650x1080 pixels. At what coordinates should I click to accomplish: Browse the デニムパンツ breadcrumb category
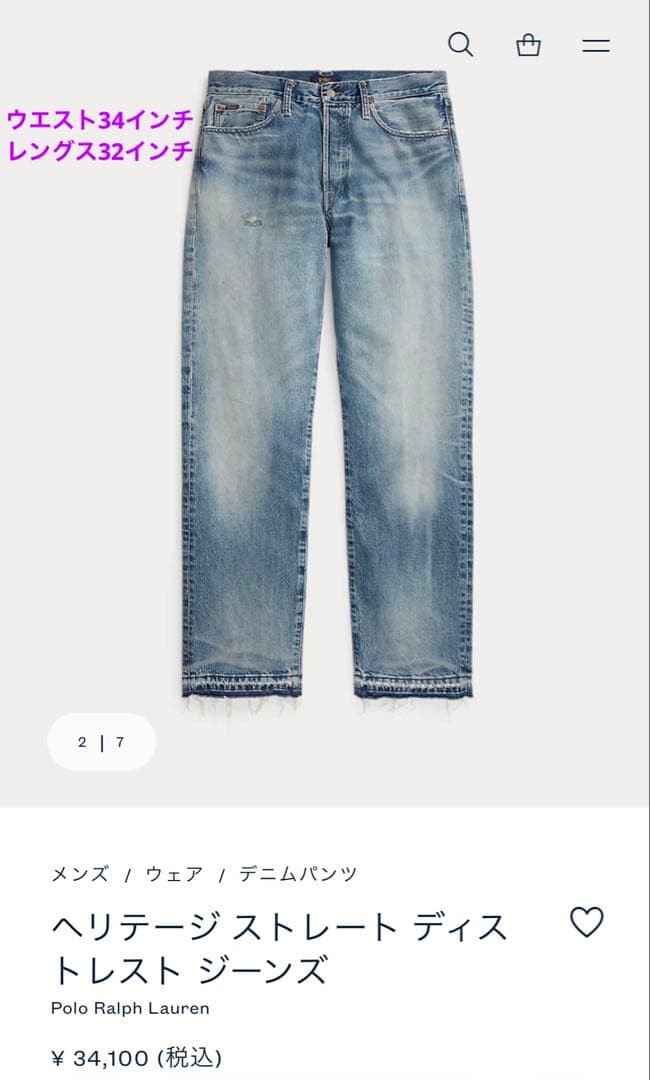[298, 874]
